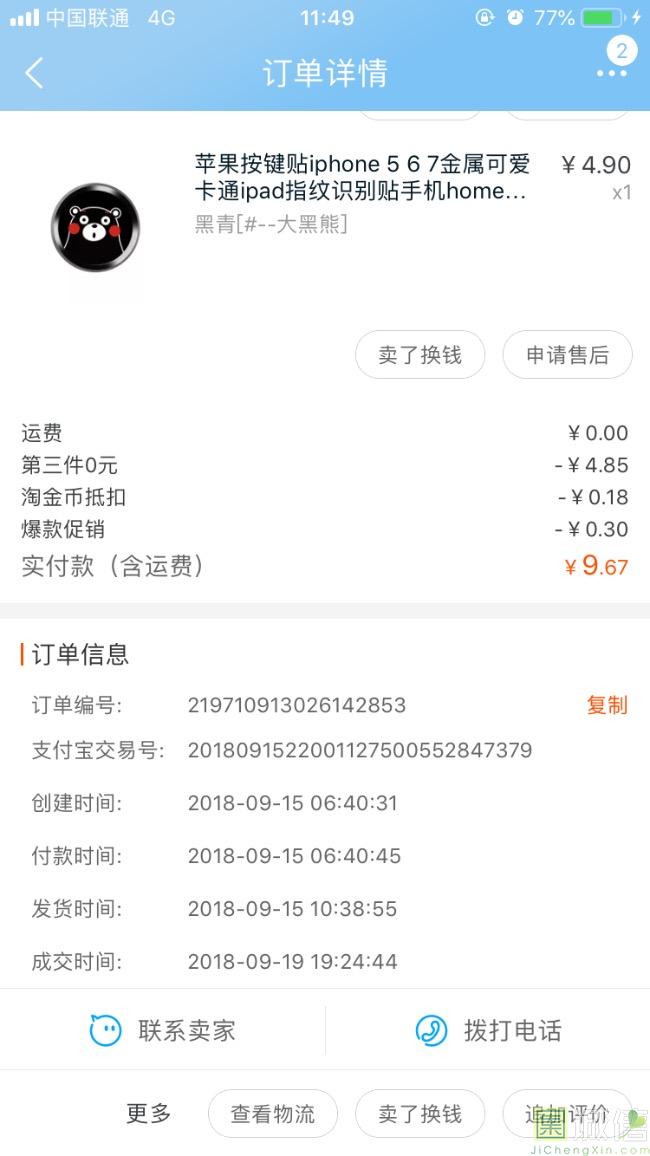Go back from the order details page
650x1156 pixels.
(x=34, y=73)
